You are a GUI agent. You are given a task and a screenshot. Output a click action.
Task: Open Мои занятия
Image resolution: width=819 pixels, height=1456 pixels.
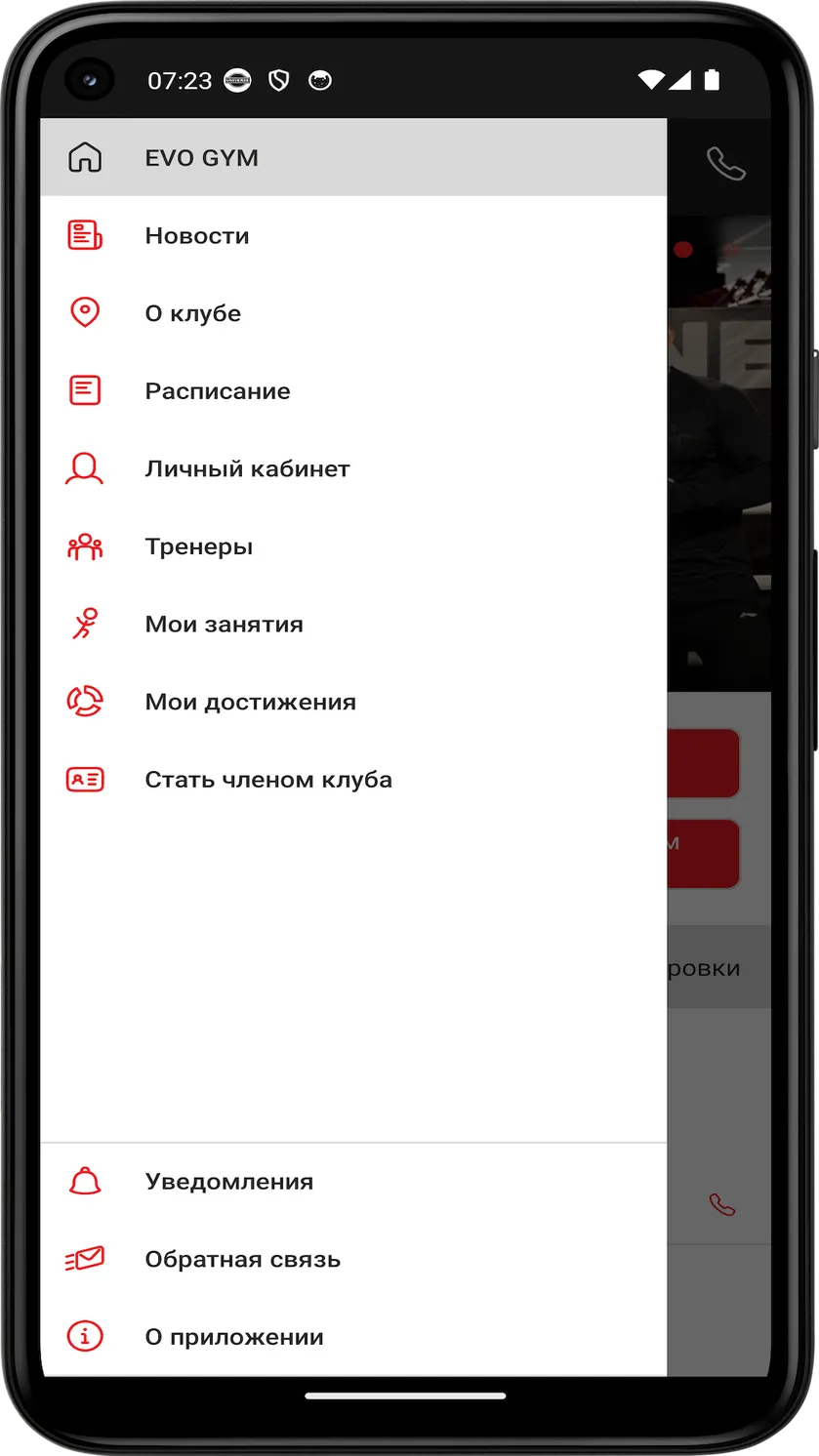click(x=353, y=624)
